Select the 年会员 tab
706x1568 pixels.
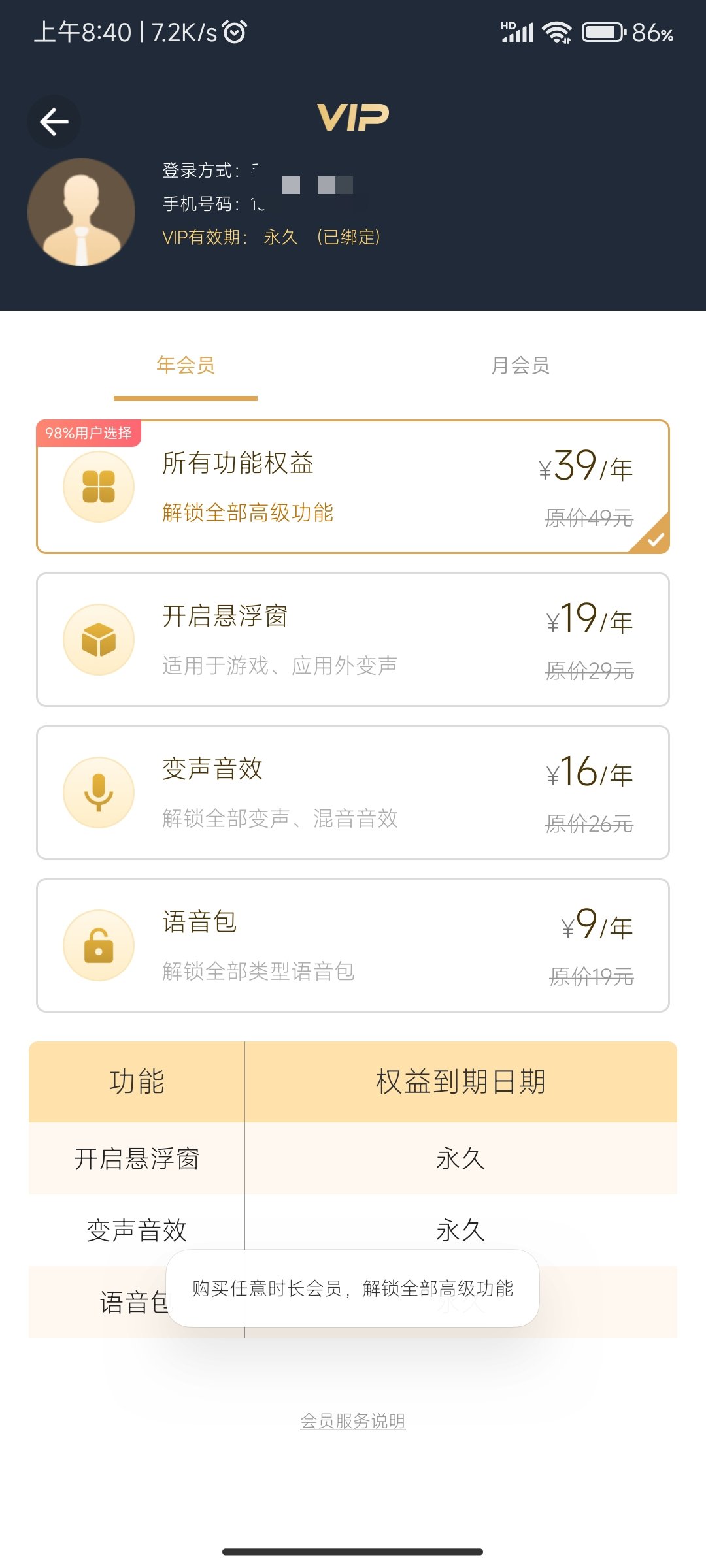click(x=186, y=366)
